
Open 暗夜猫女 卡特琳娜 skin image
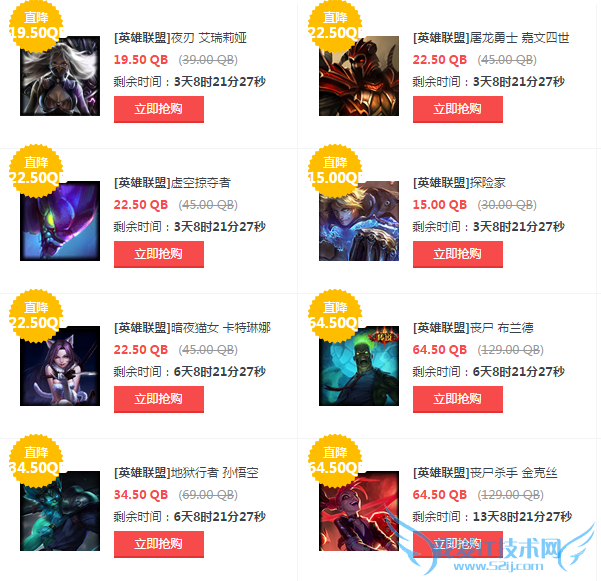[60, 365]
